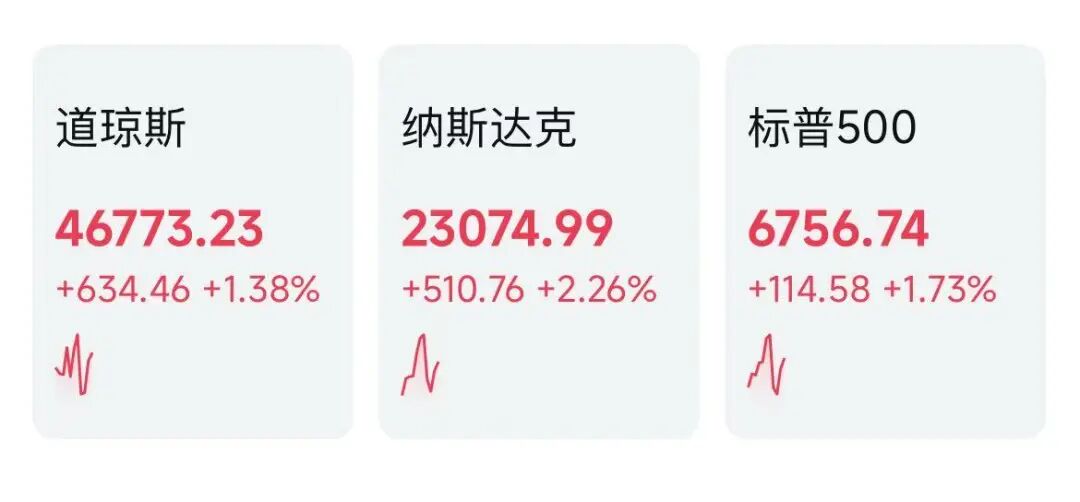The image size is (1080, 502).
Task: Open the 道琼斯 index card
Action: tap(192, 242)
